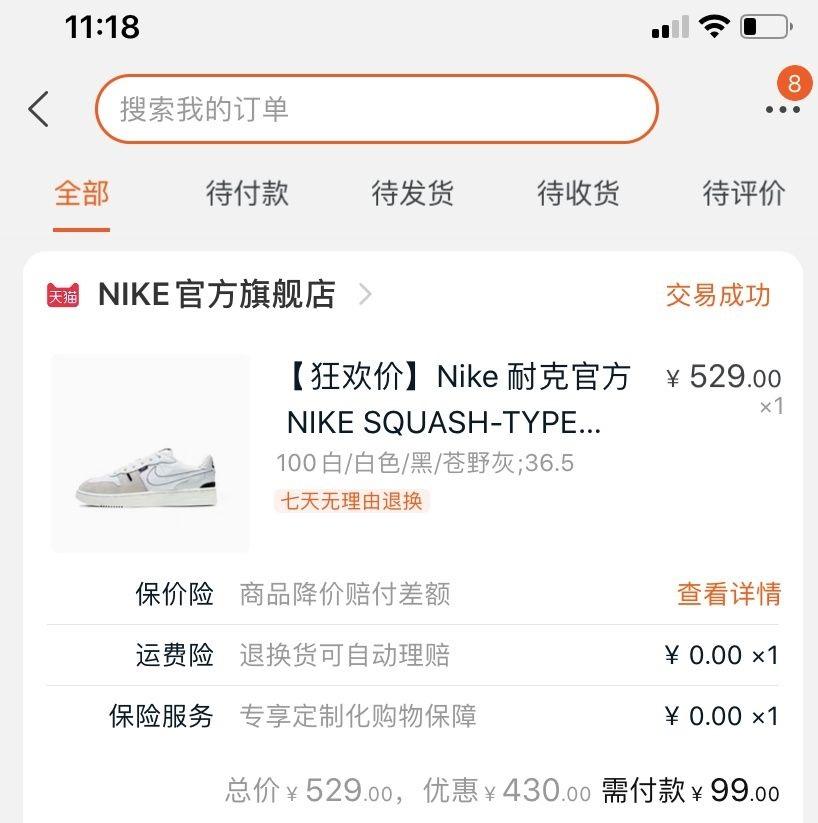The width and height of the screenshot is (818, 823).
Task: Show 待发货 orders
Action: 412,193
